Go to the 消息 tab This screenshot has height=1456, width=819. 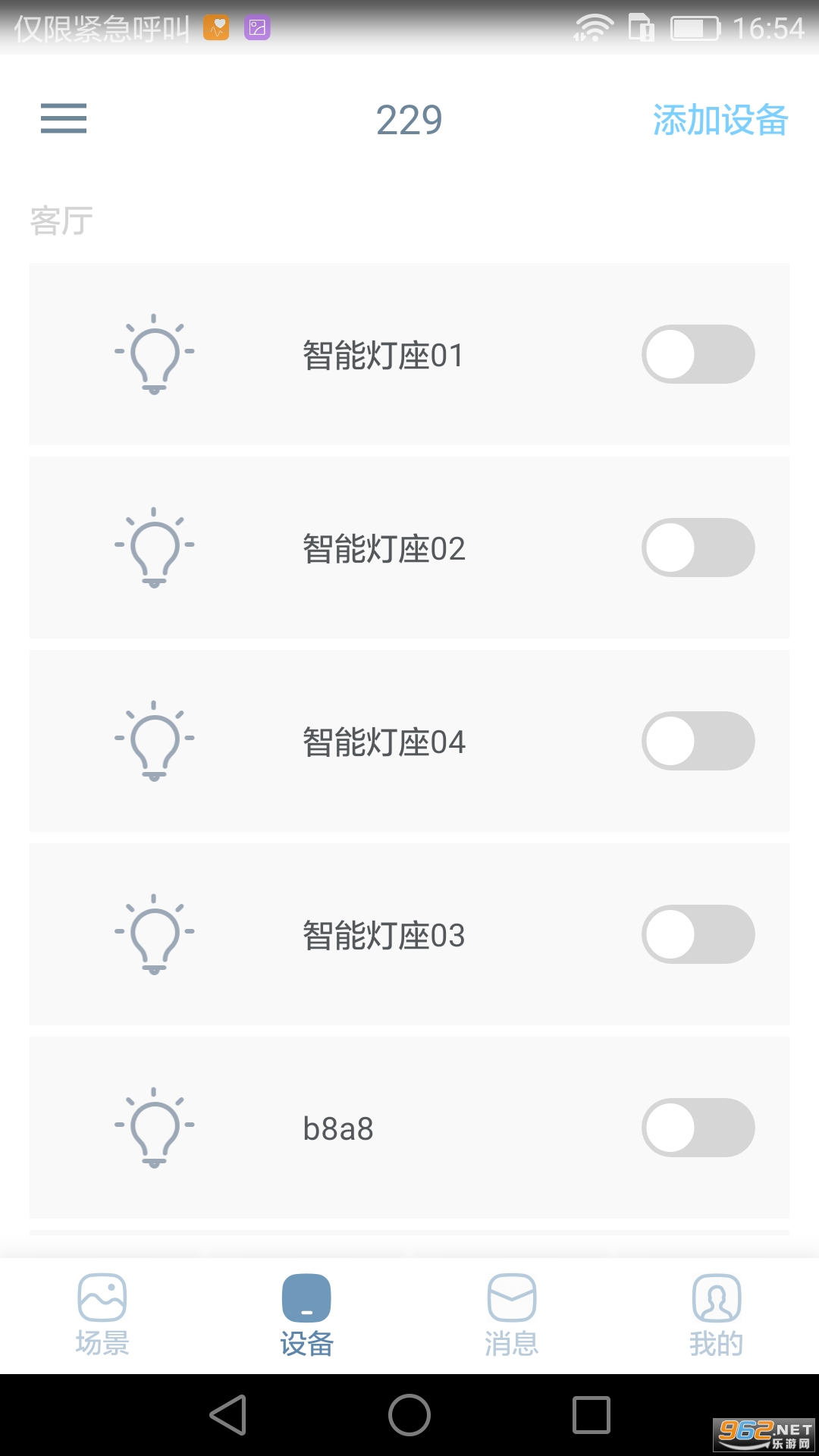512,1316
